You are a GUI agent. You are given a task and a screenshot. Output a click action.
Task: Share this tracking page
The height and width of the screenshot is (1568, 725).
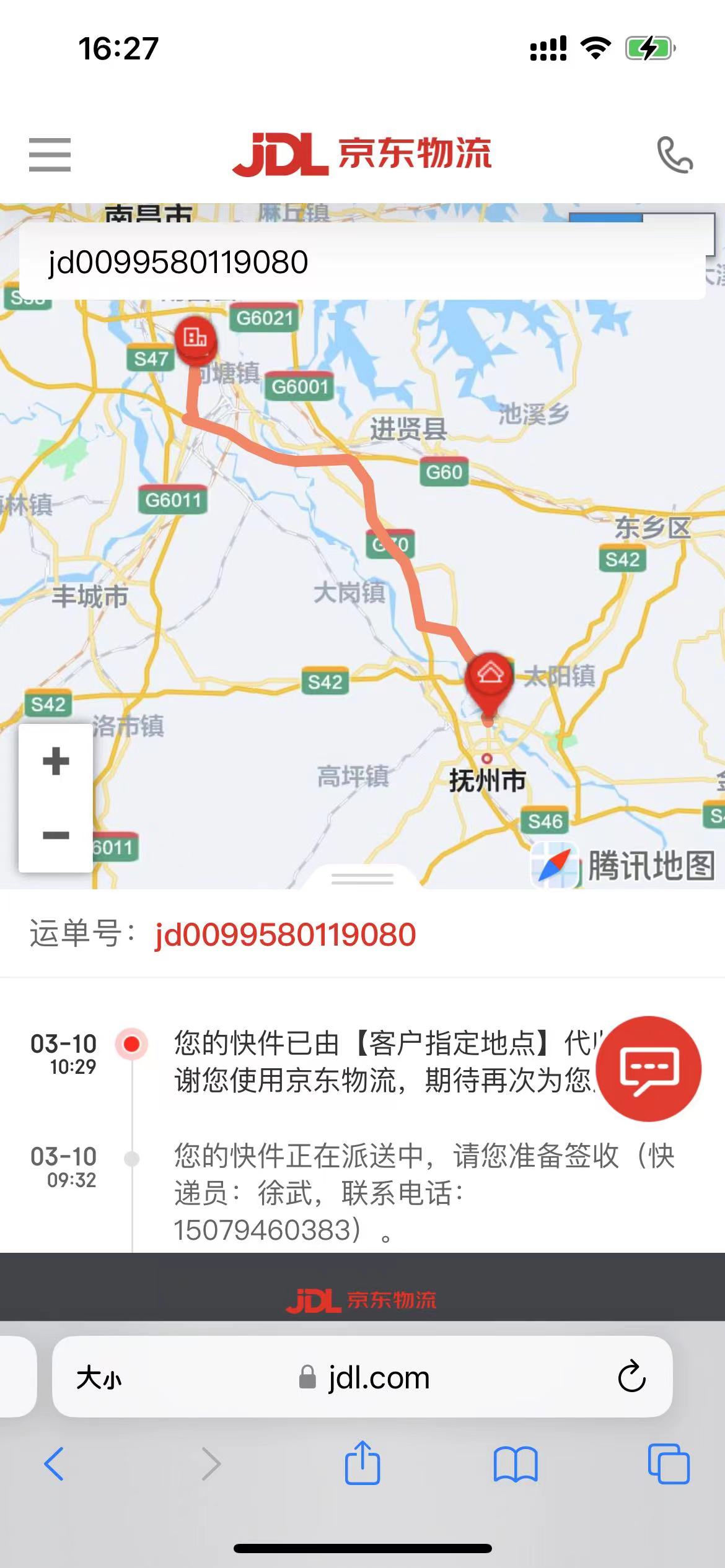point(362,1463)
